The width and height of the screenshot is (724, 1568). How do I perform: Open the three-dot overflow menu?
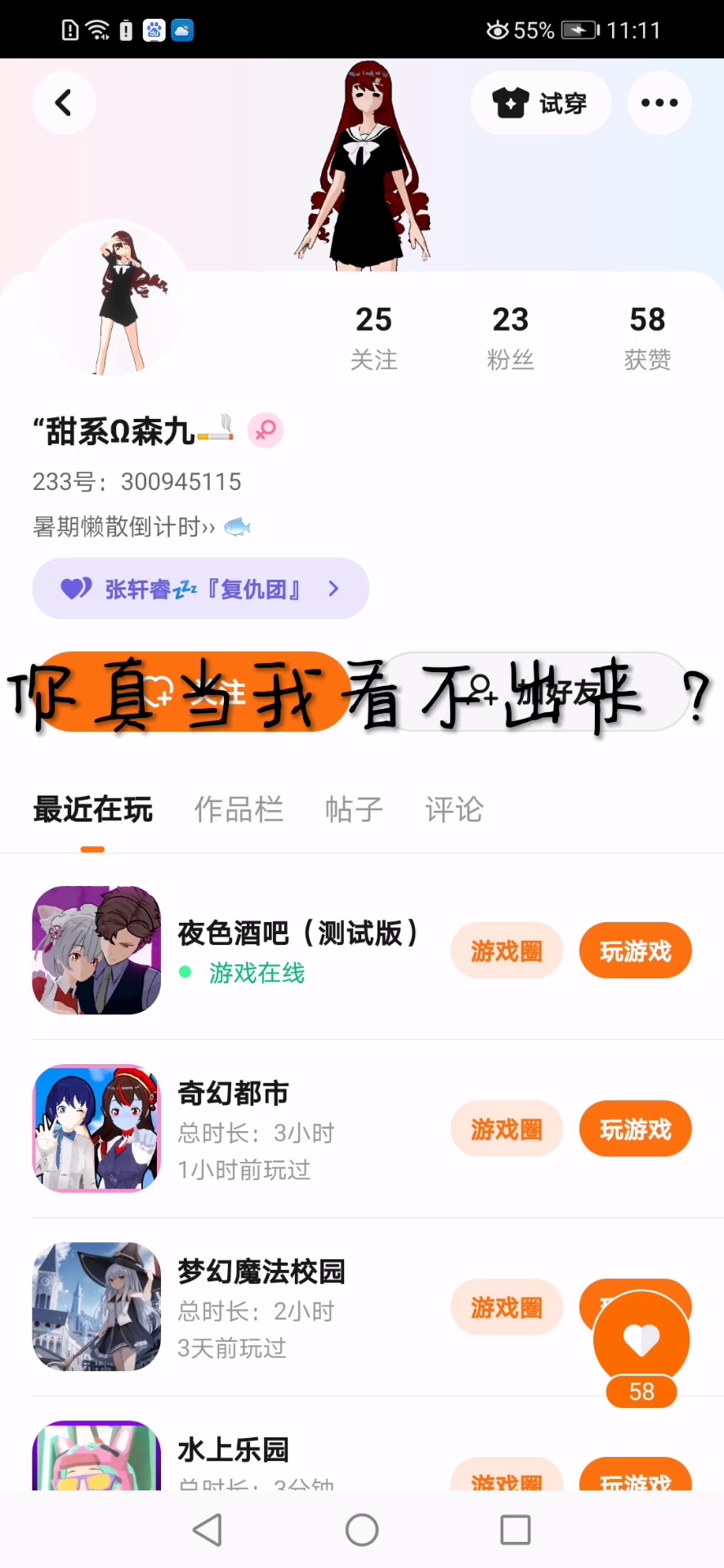659,103
